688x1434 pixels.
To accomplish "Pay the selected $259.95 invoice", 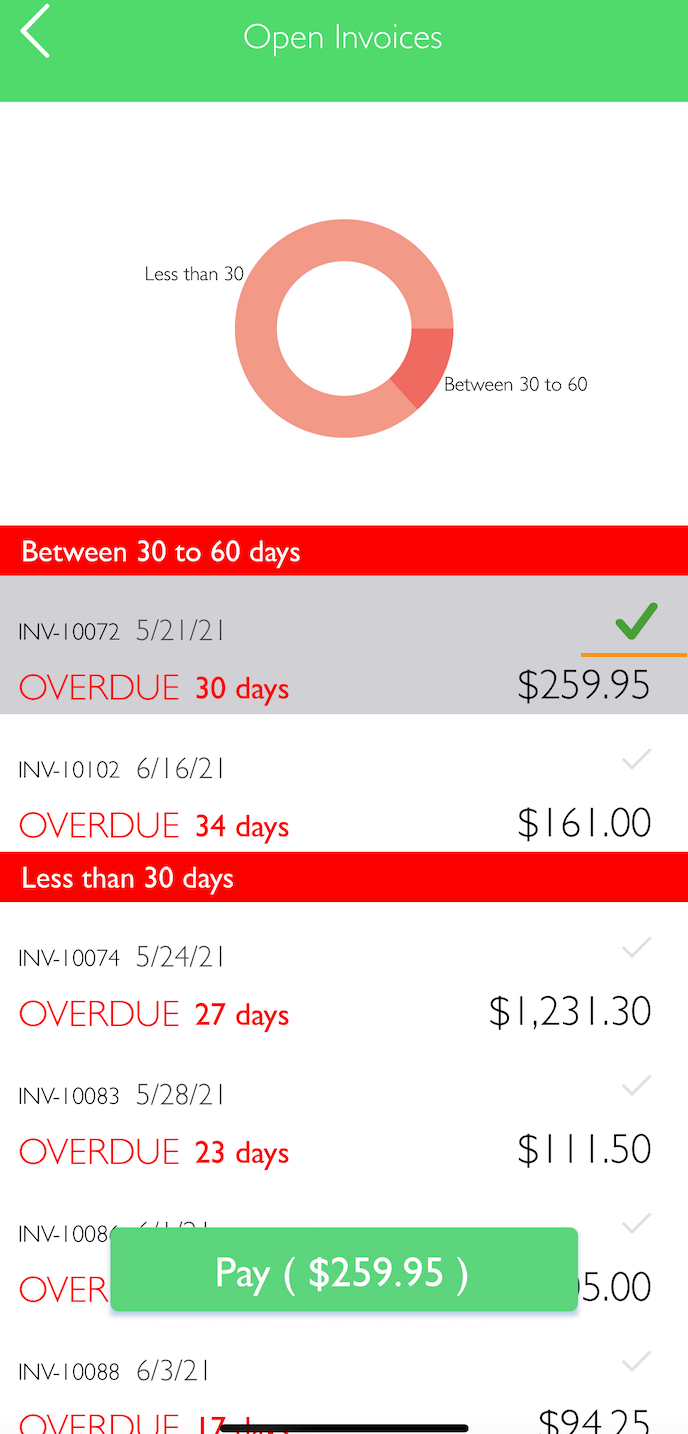I will coord(343,1270).
